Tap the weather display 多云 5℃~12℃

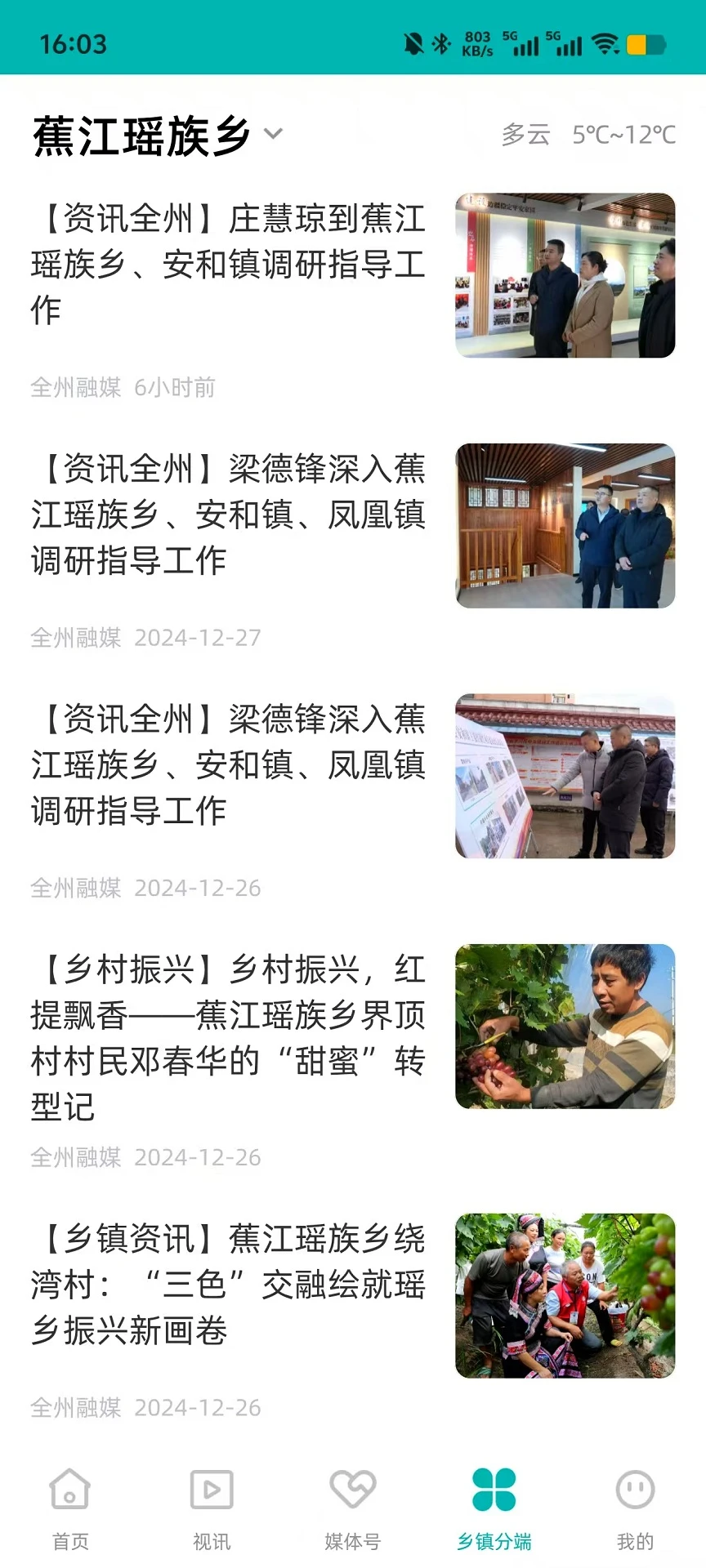click(588, 133)
